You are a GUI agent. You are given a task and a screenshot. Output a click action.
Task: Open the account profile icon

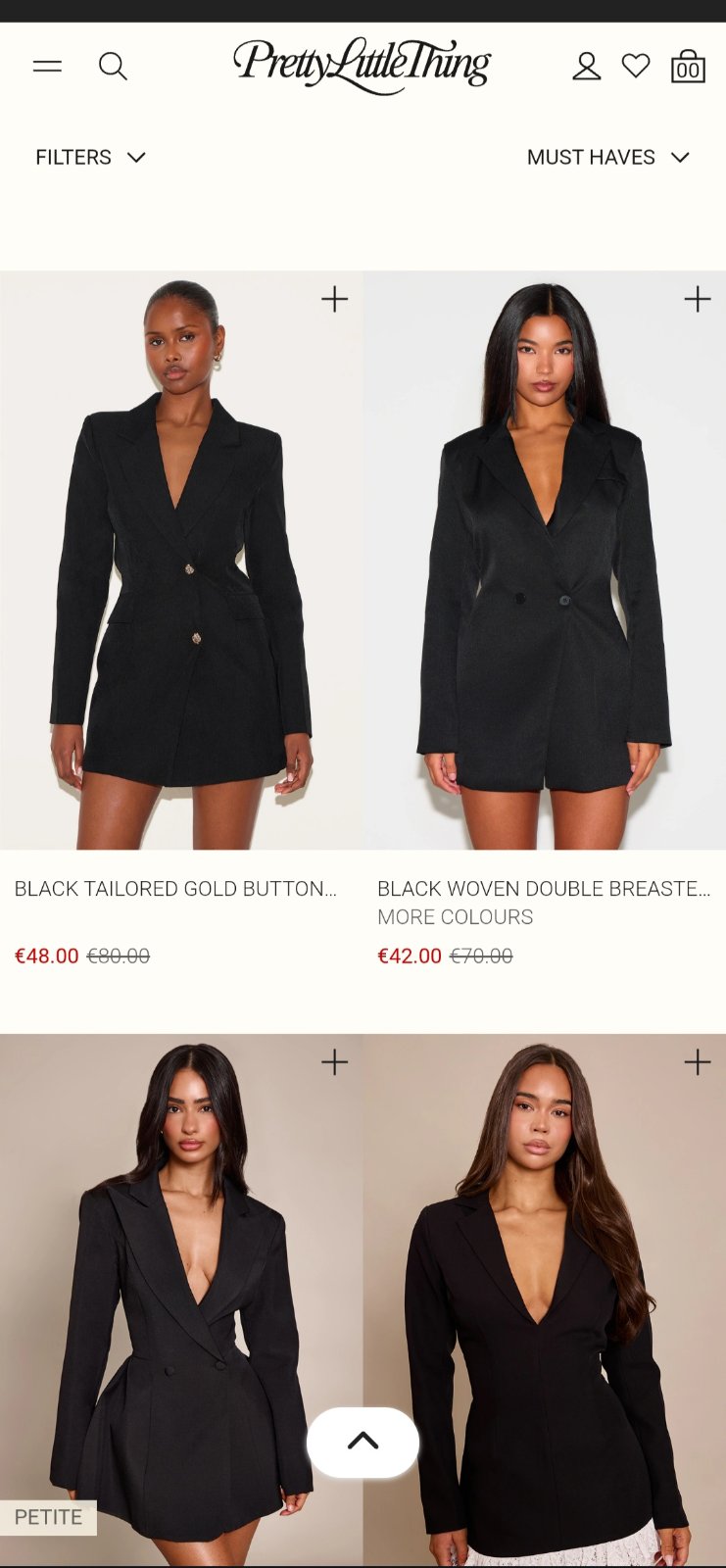586,67
